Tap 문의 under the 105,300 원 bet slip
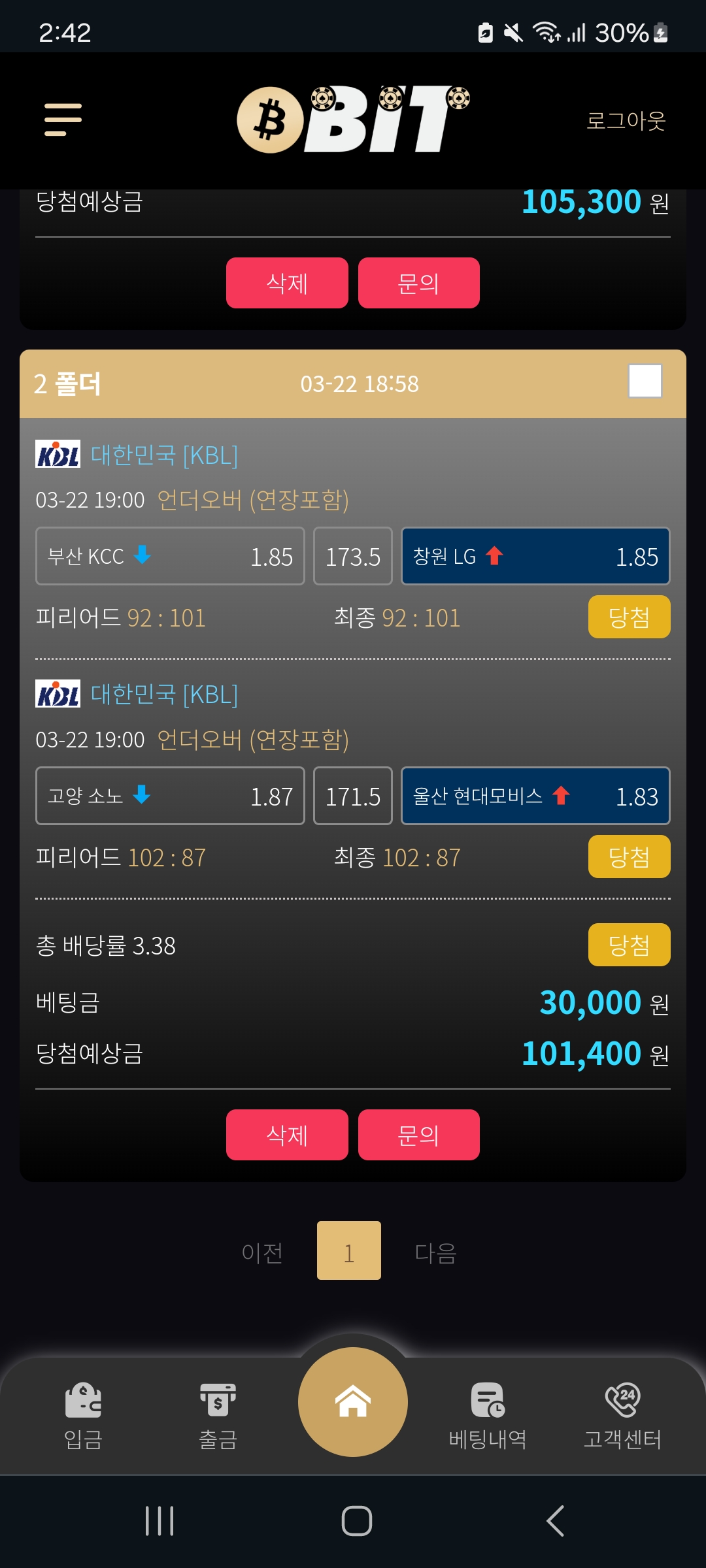Image resolution: width=706 pixels, height=1568 pixels. tap(418, 283)
